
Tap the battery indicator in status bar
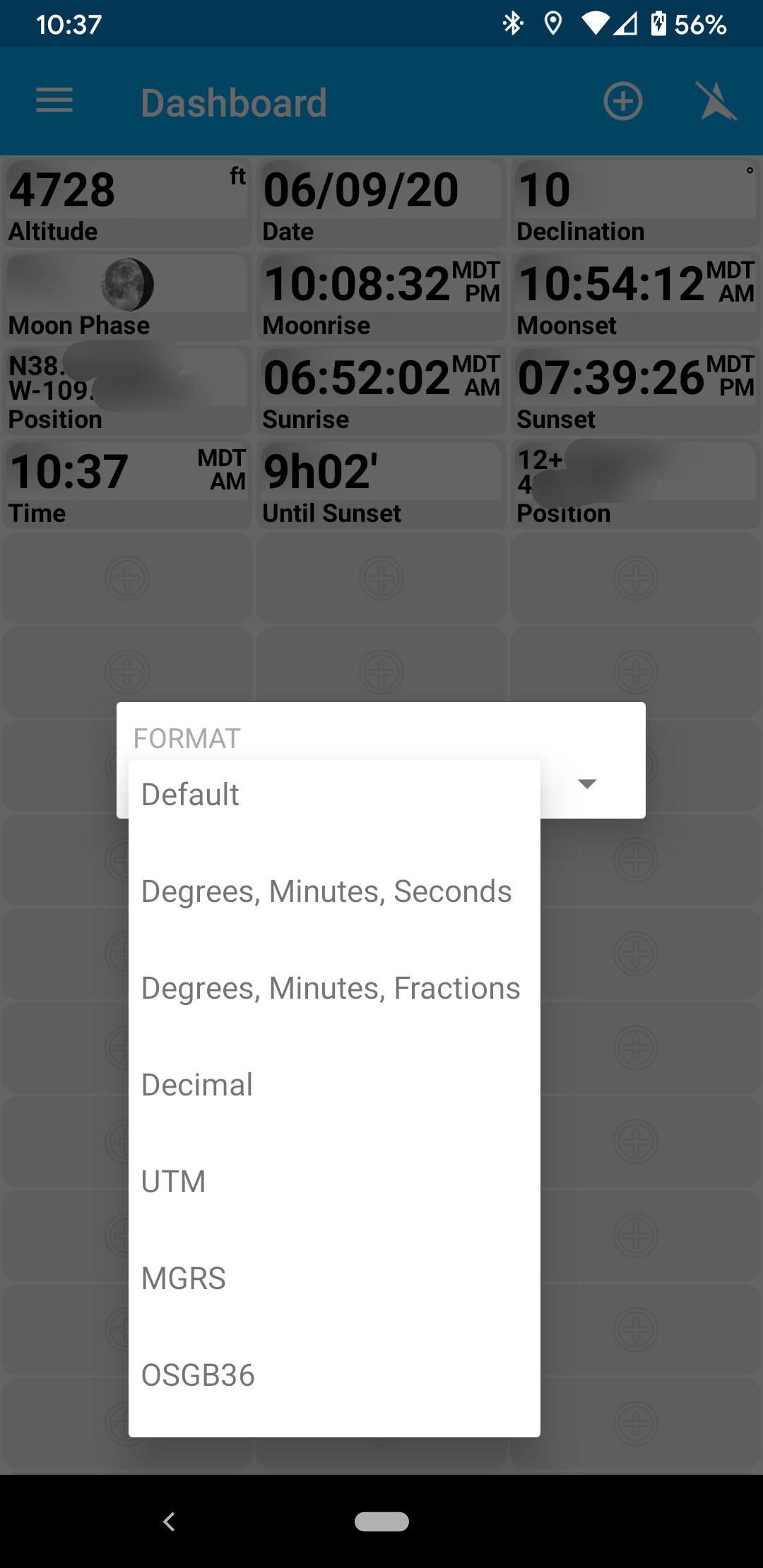658,23
